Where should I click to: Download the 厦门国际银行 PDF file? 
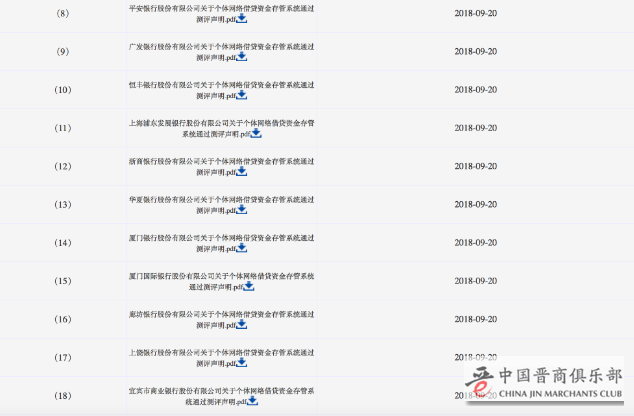click(252, 286)
